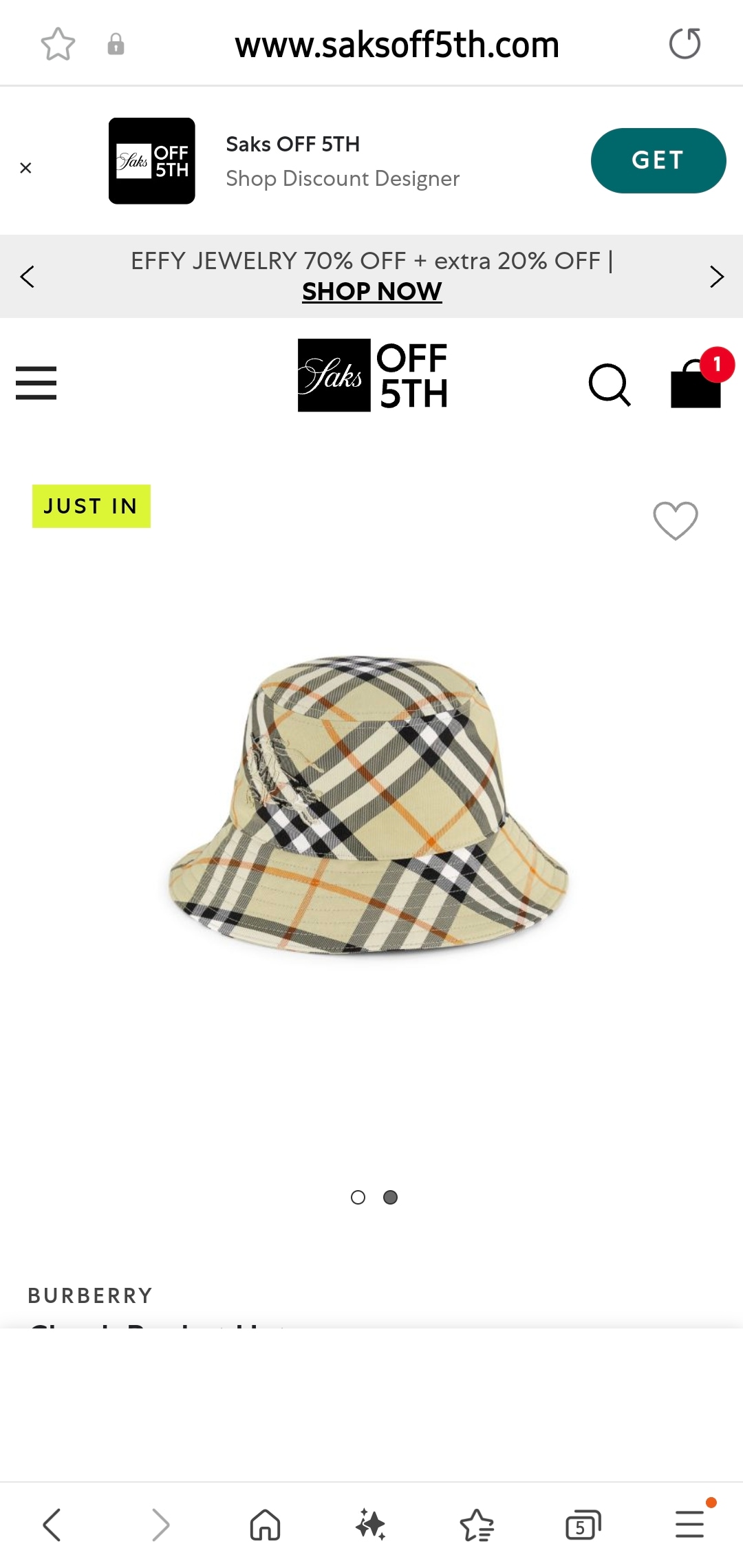Dismiss the Saks OFF 5TH app banner

point(25,167)
